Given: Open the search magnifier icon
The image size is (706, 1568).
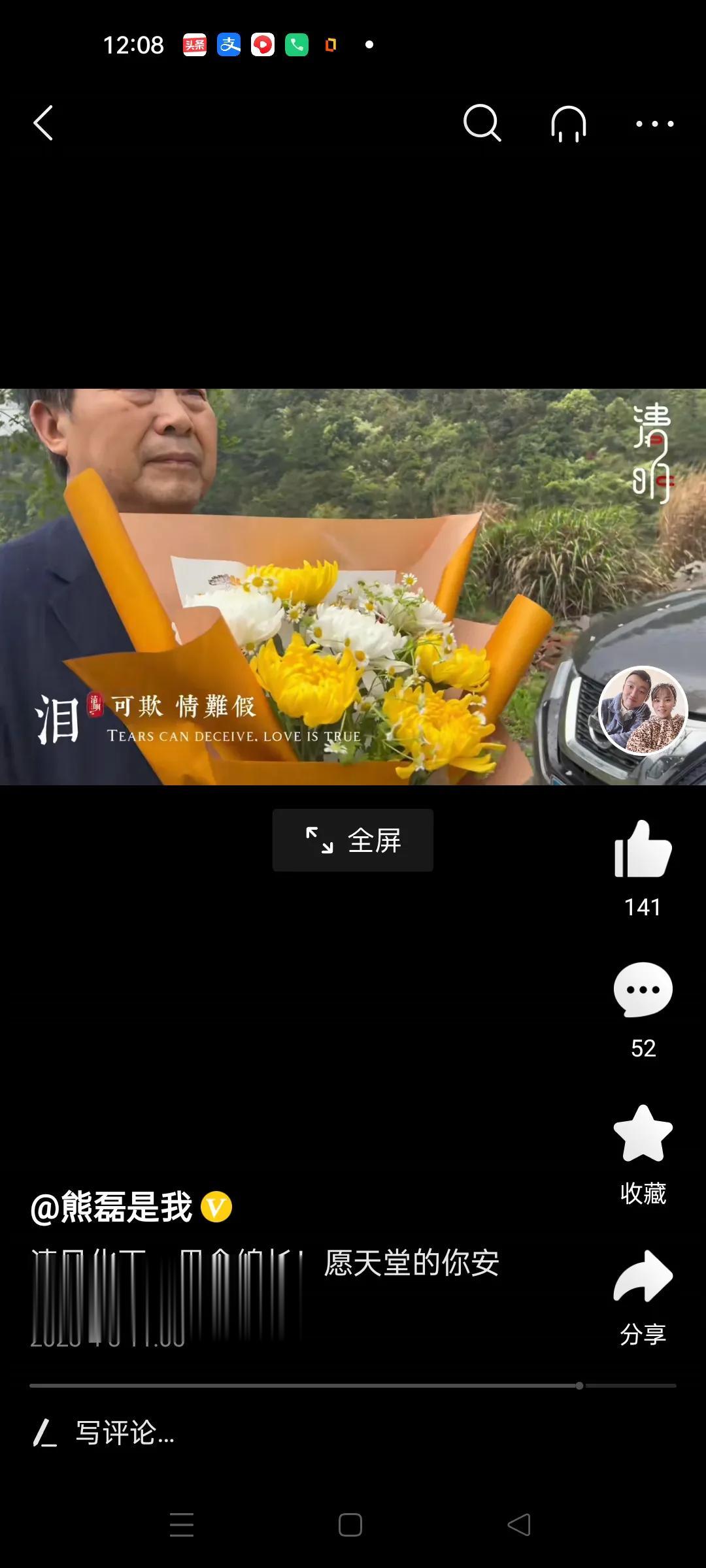Looking at the screenshot, I should [x=482, y=123].
